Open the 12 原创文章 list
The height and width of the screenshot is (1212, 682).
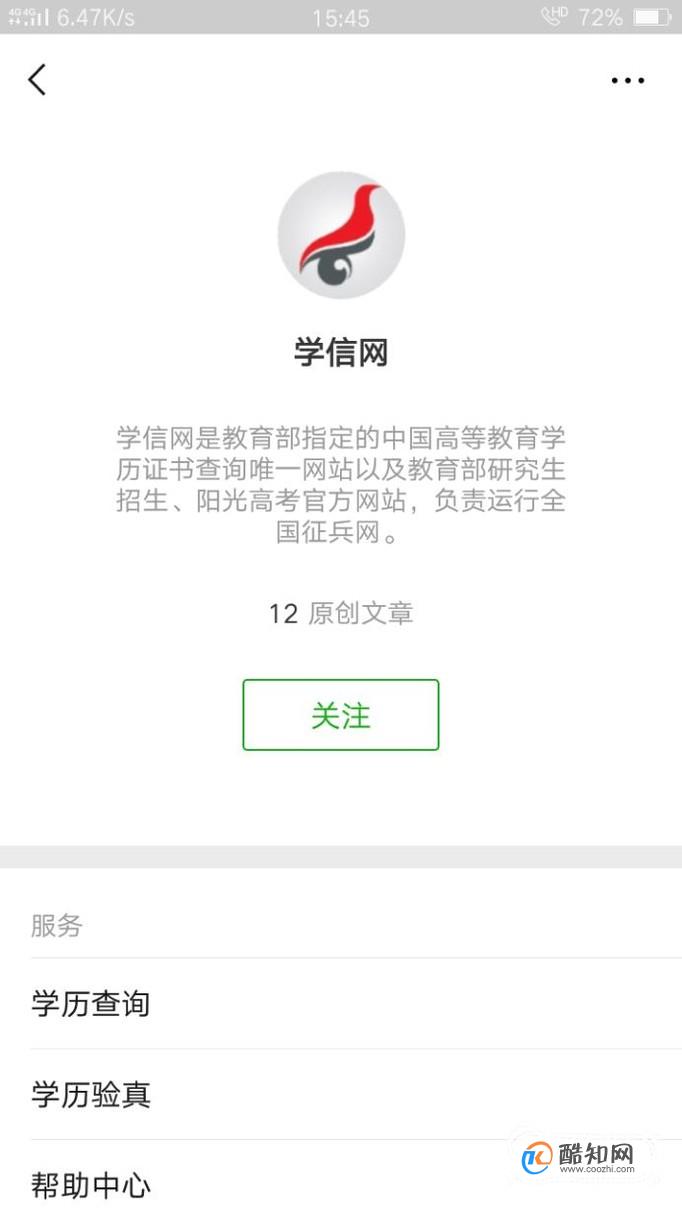pos(340,613)
